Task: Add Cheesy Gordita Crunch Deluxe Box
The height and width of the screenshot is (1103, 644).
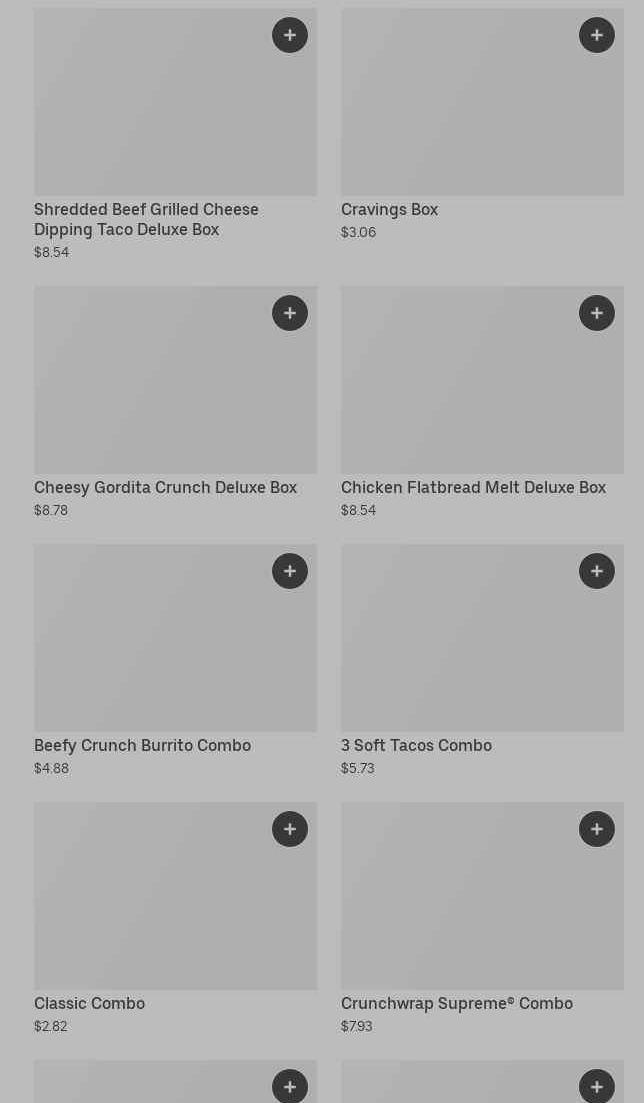Action: click(290, 313)
